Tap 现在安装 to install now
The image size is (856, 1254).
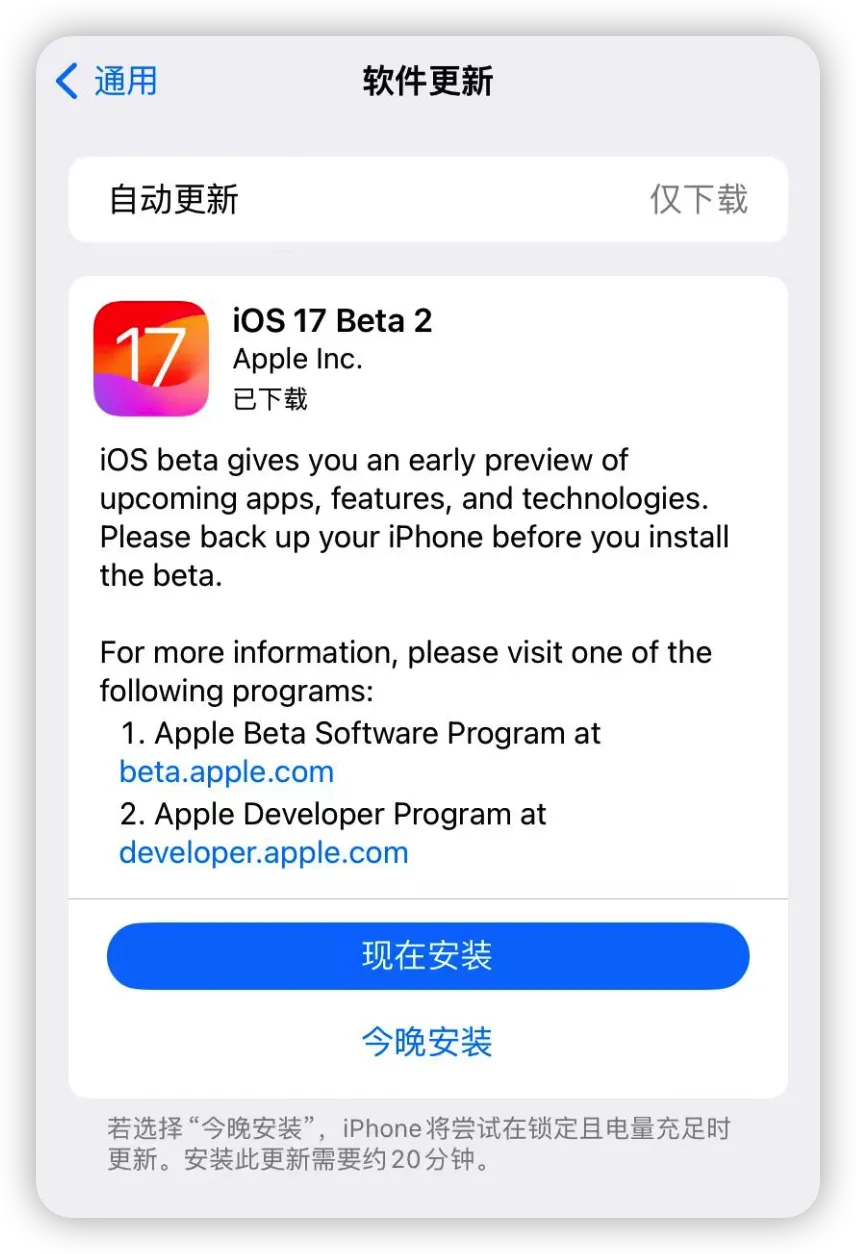[427, 956]
